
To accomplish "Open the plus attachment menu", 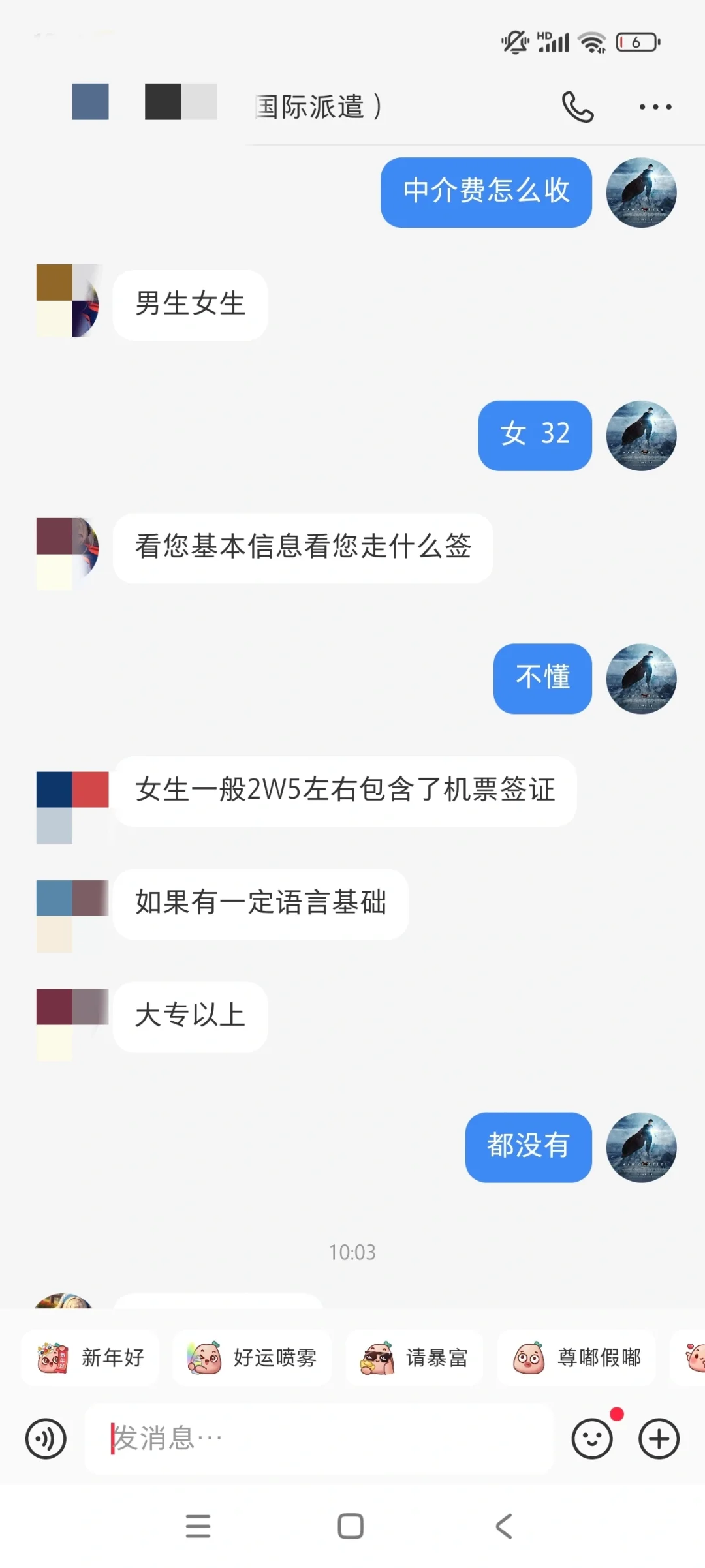I will (x=659, y=1439).
